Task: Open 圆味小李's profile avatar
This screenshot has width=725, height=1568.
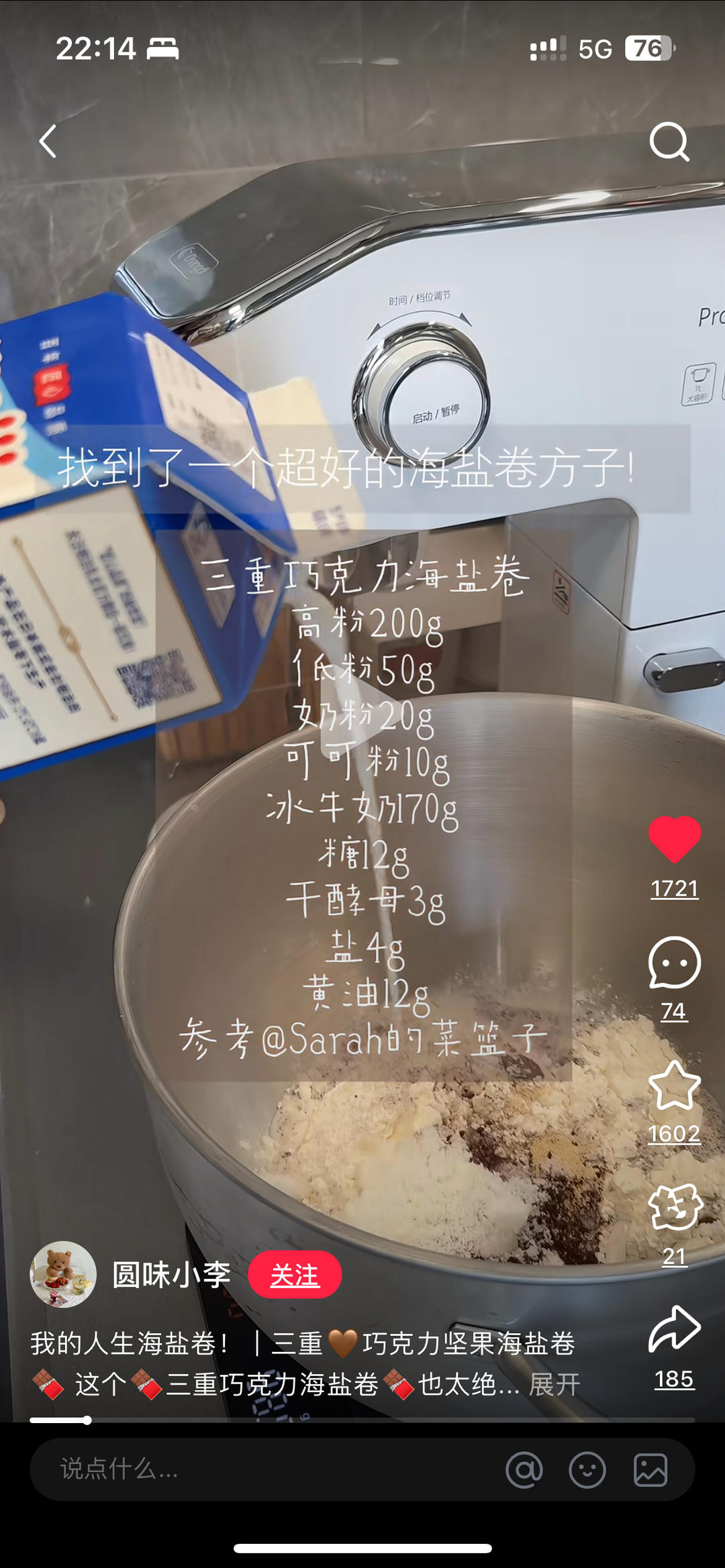Action: [x=63, y=1274]
